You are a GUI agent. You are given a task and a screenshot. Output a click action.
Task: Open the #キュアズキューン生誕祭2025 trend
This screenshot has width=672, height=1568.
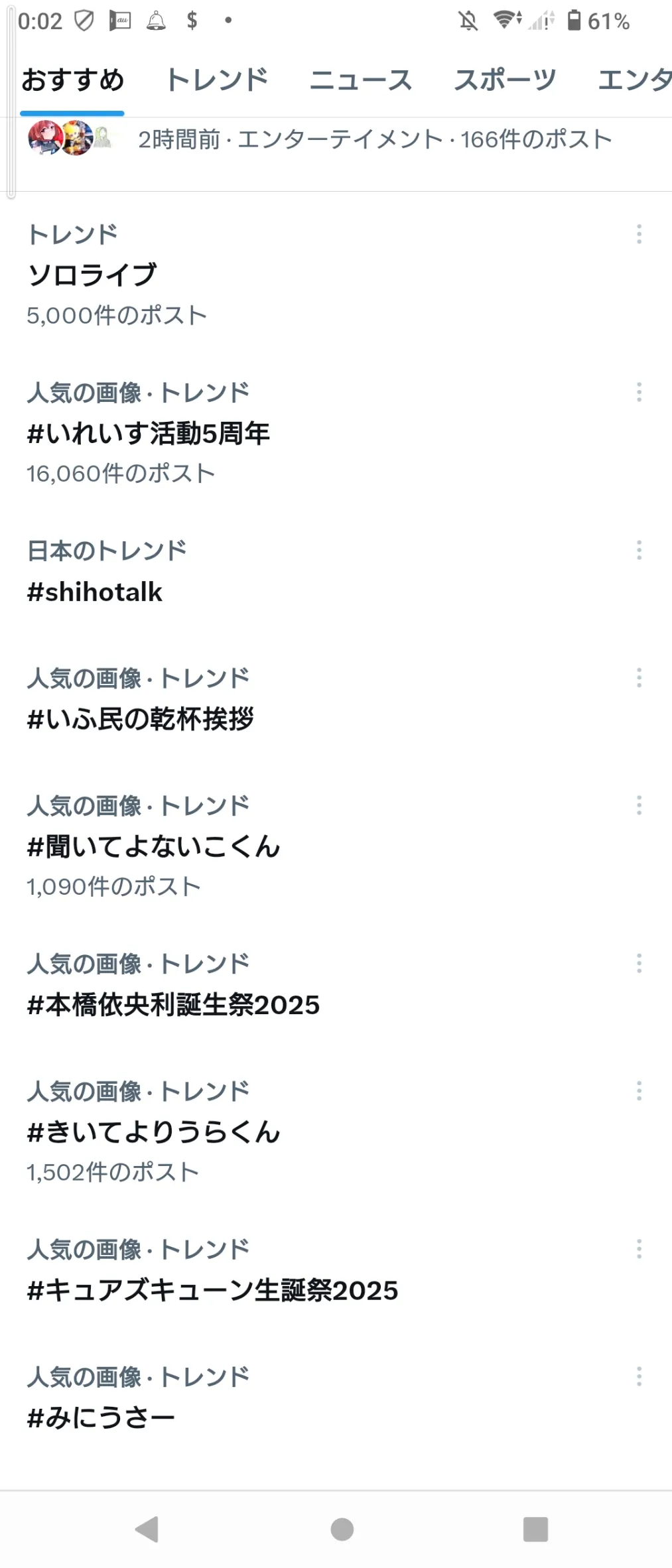coord(212,1291)
